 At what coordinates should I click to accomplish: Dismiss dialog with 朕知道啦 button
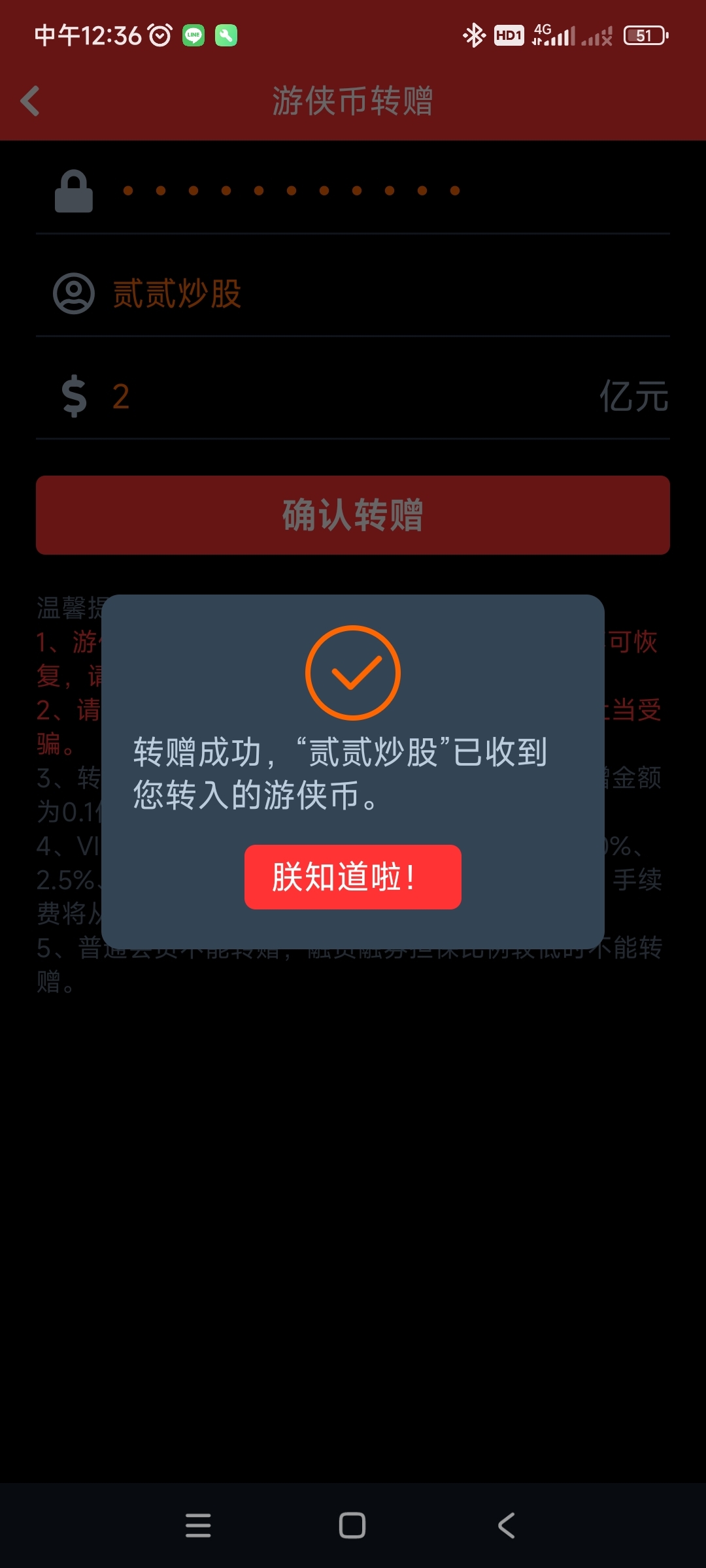[352, 876]
